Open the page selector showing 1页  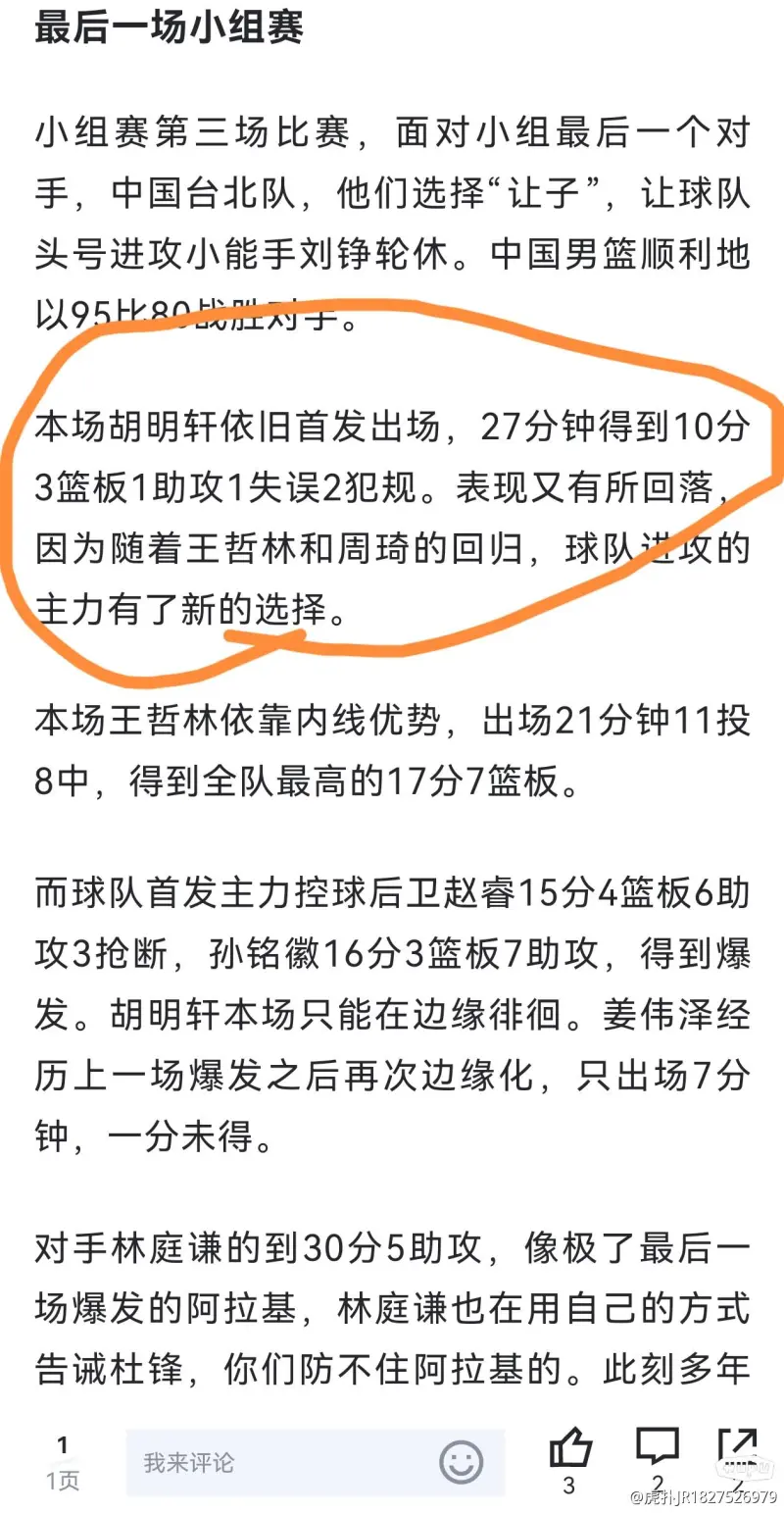tap(63, 1462)
